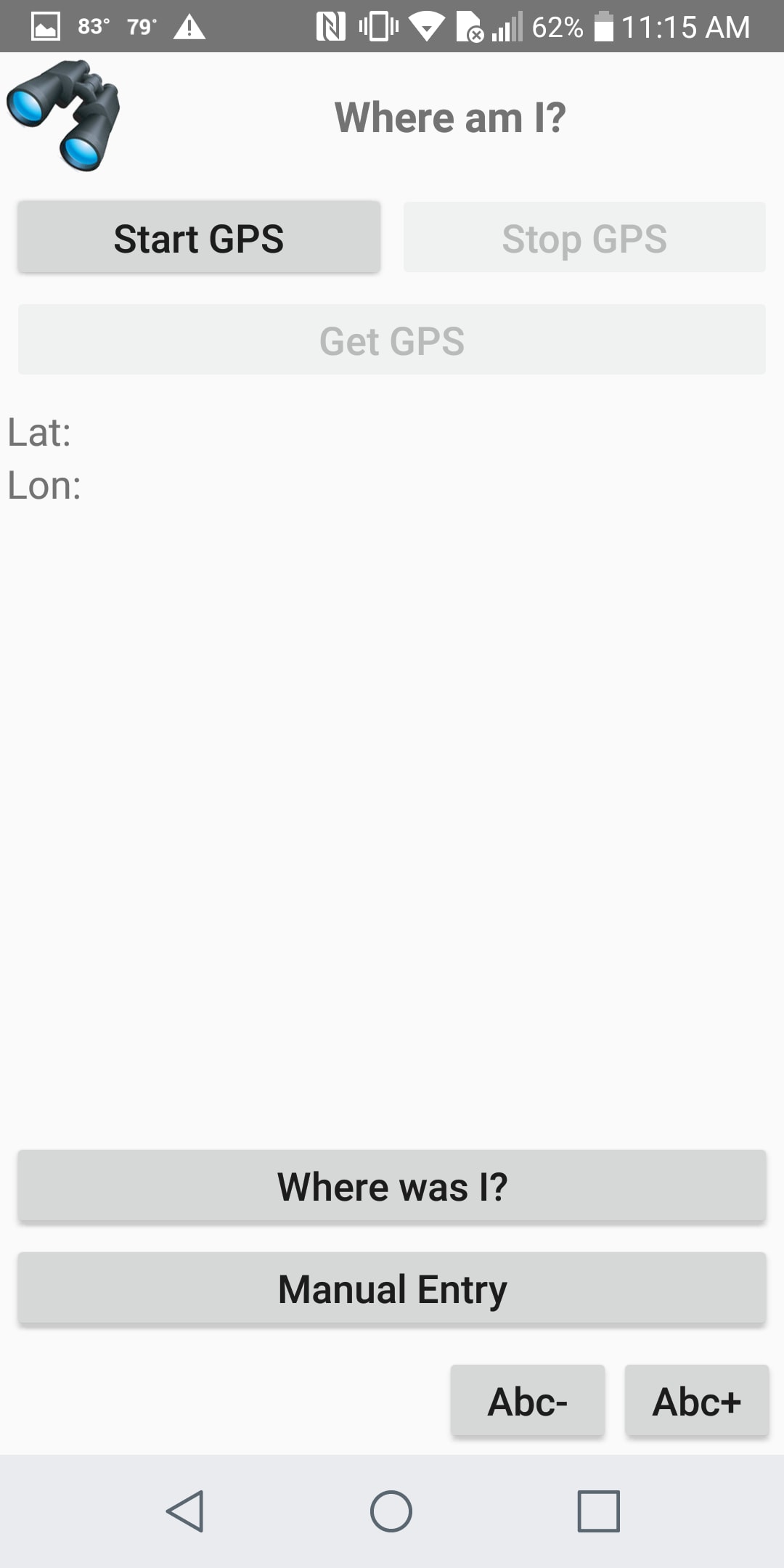Increase text size with Abc+

pyautogui.click(x=697, y=1401)
